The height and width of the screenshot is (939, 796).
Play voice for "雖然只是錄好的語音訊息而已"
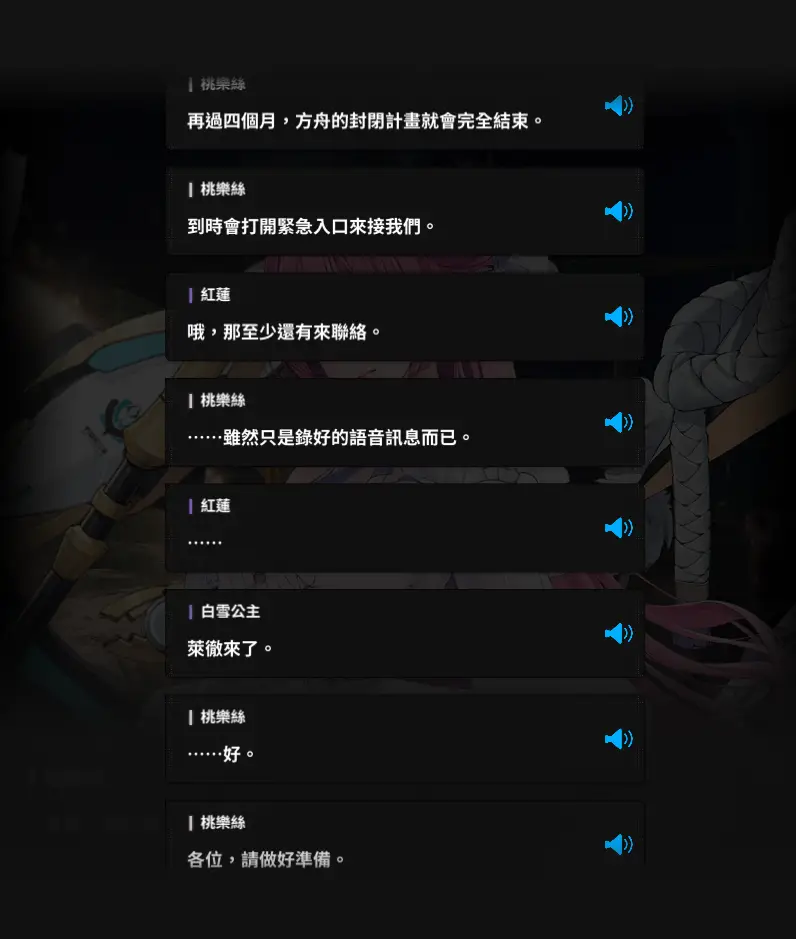(x=618, y=422)
